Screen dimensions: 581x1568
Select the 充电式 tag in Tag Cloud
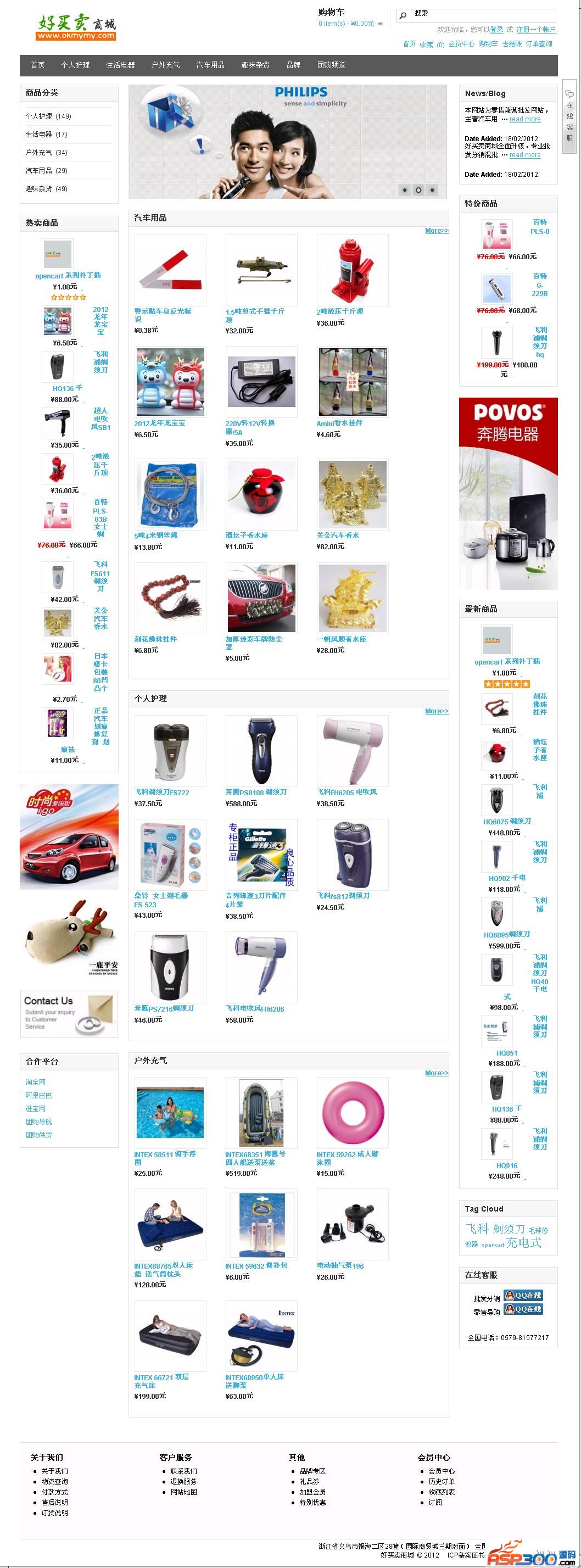click(x=523, y=1243)
